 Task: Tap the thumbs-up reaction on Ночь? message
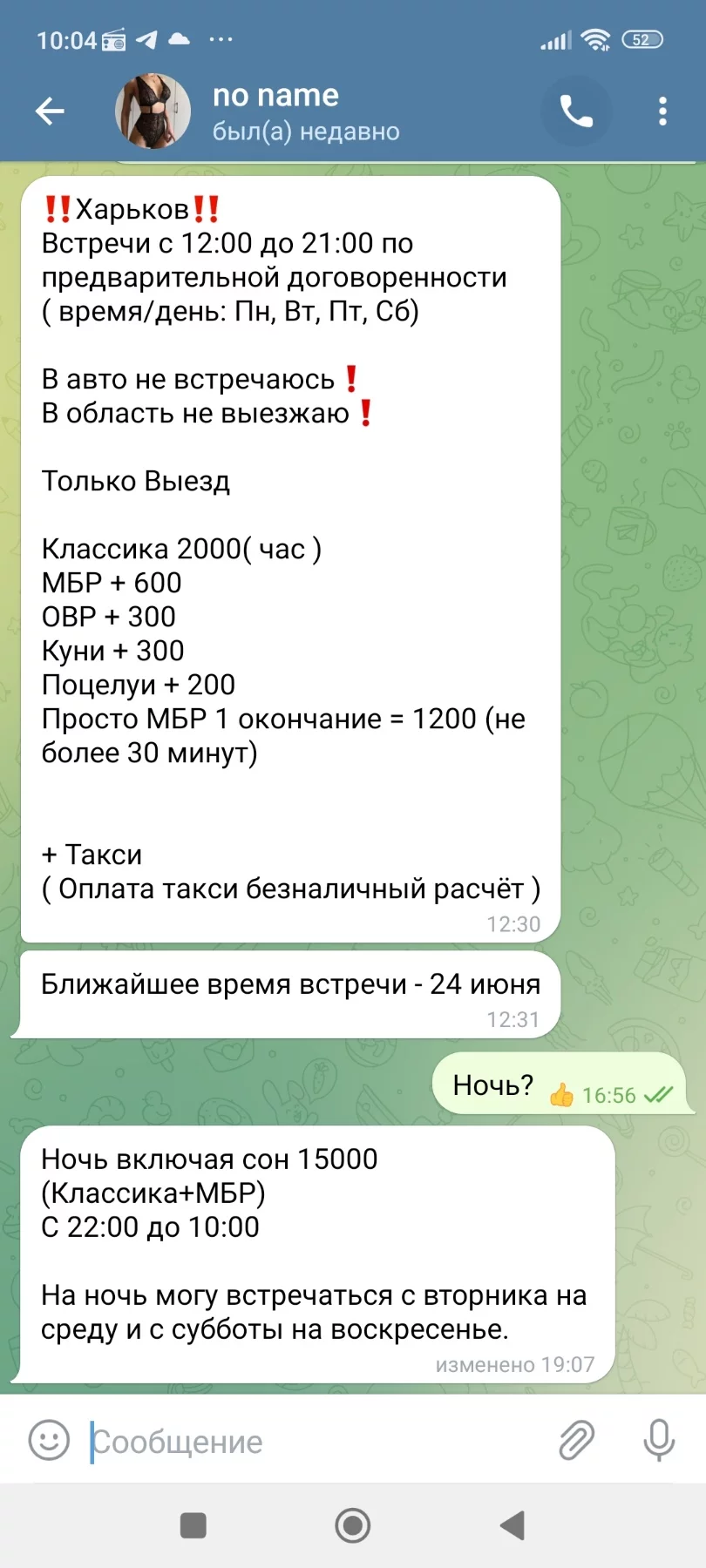pyautogui.click(x=561, y=1095)
